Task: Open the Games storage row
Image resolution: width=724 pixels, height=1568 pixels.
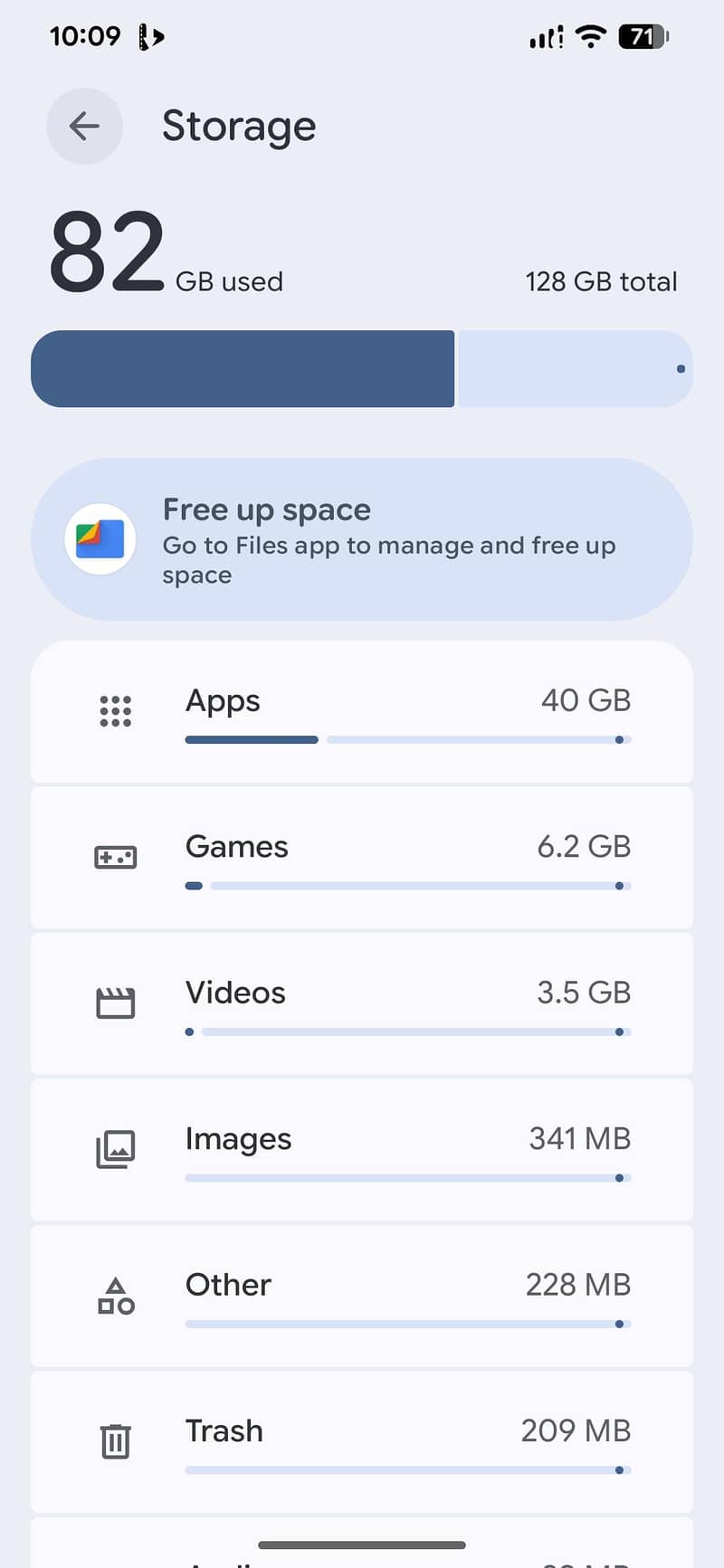Action: pos(362,858)
